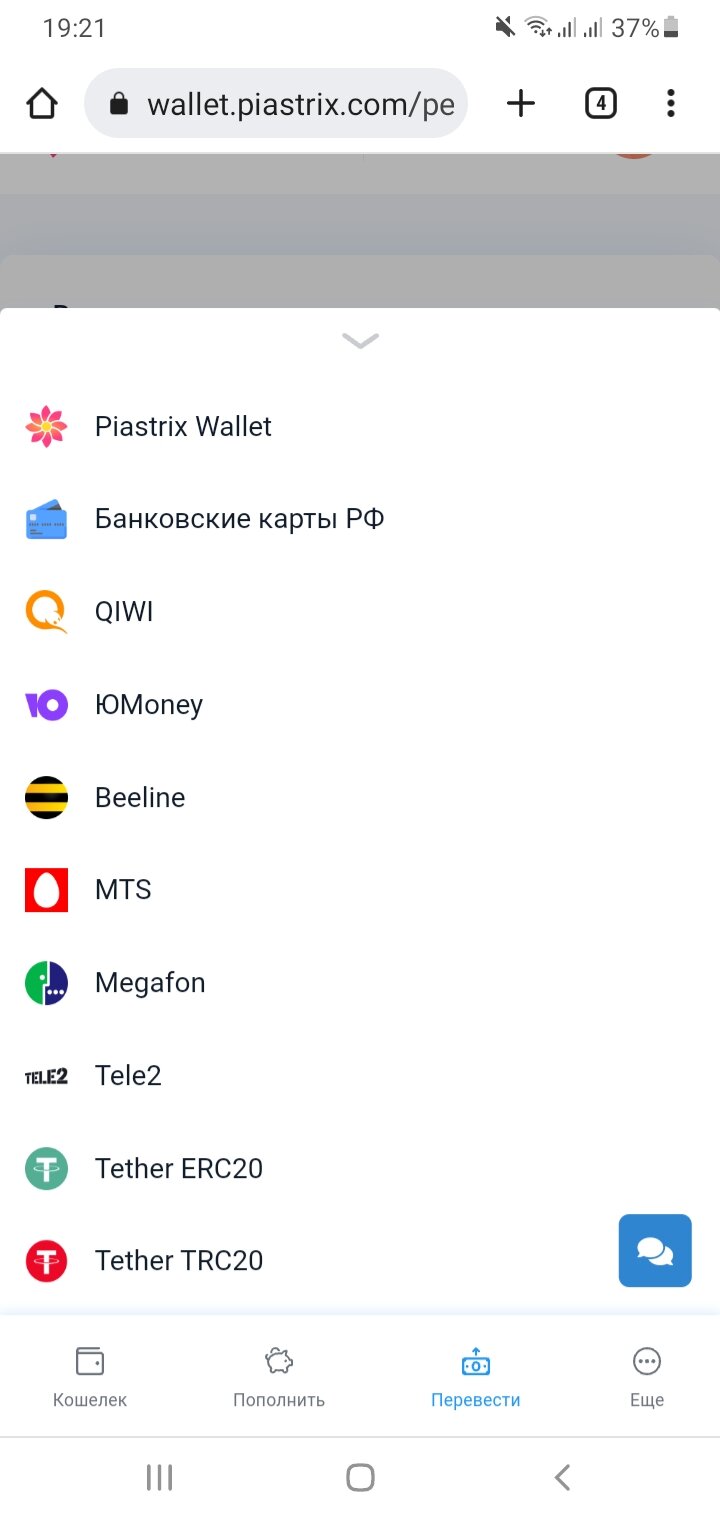Select Tele2 from the list
720x1520 pixels.
coord(360,1076)
